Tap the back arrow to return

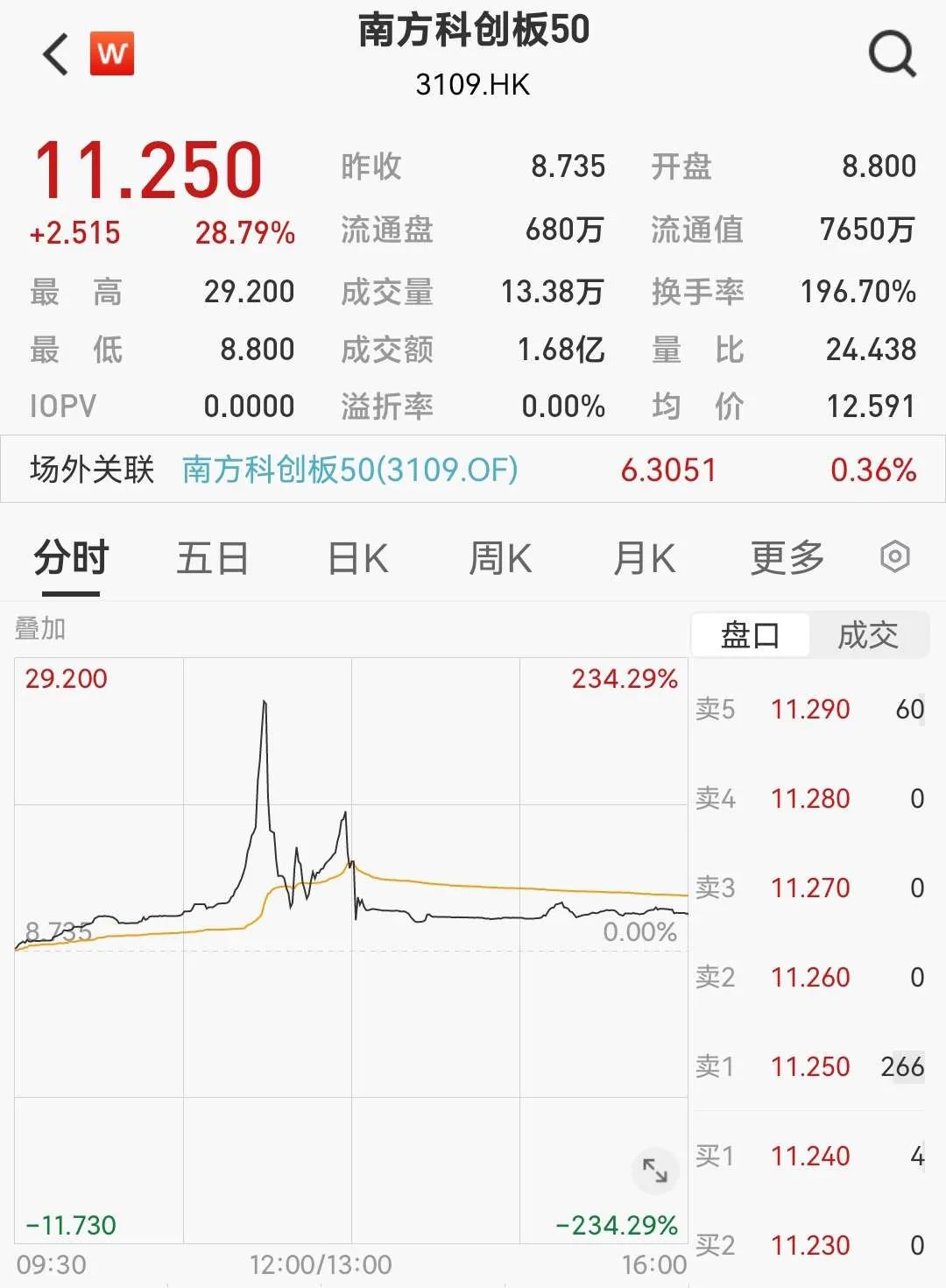pyautogui.click(x=54, y=54)
